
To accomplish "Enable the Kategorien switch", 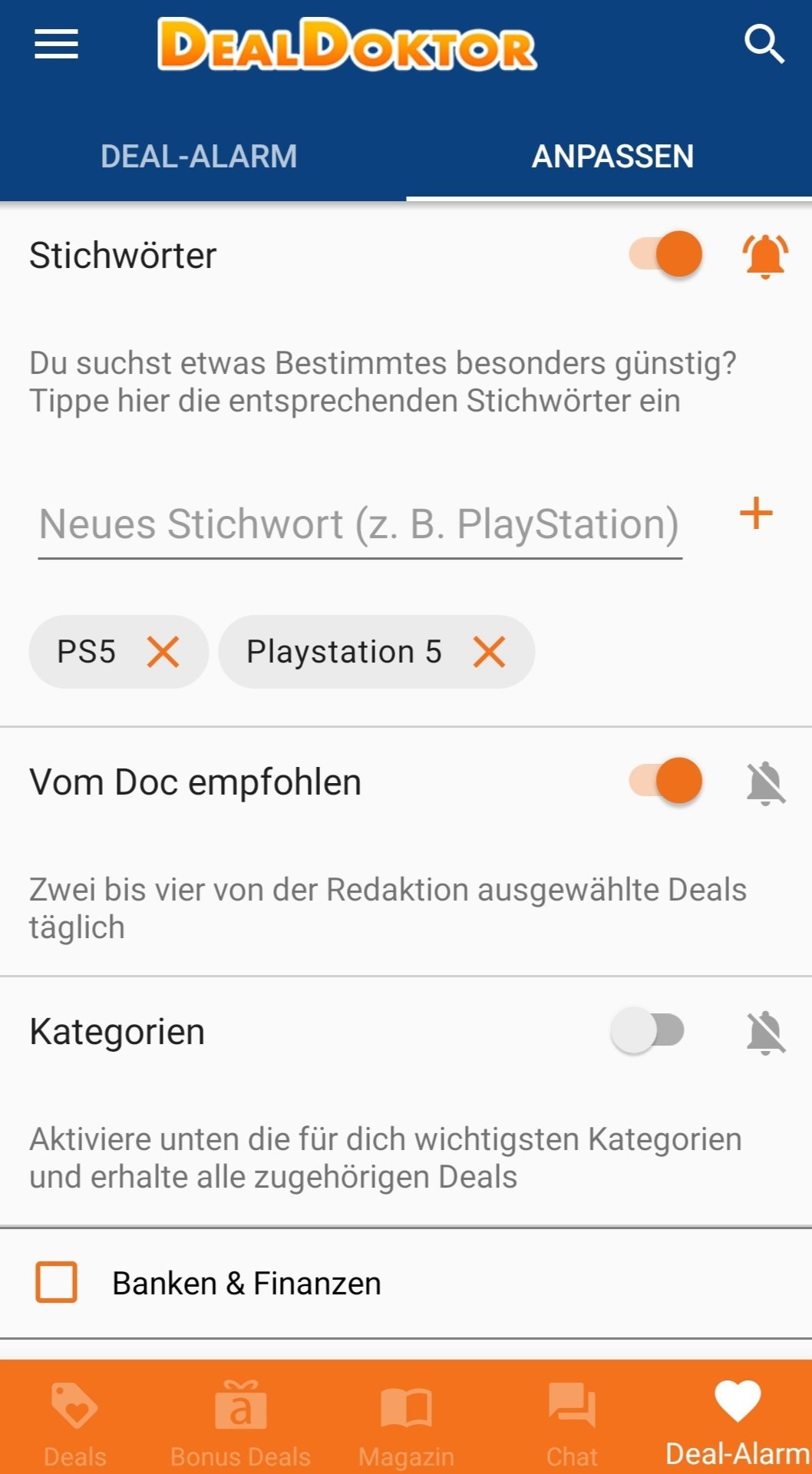I will [647, 1030].
